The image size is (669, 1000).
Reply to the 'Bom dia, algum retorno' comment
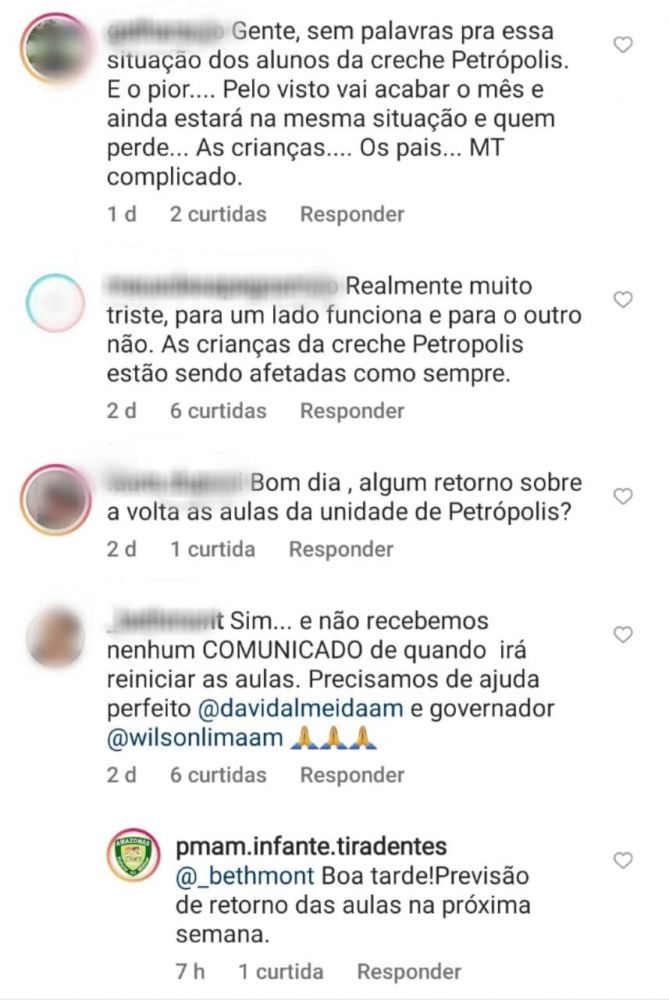click(340, 549)
